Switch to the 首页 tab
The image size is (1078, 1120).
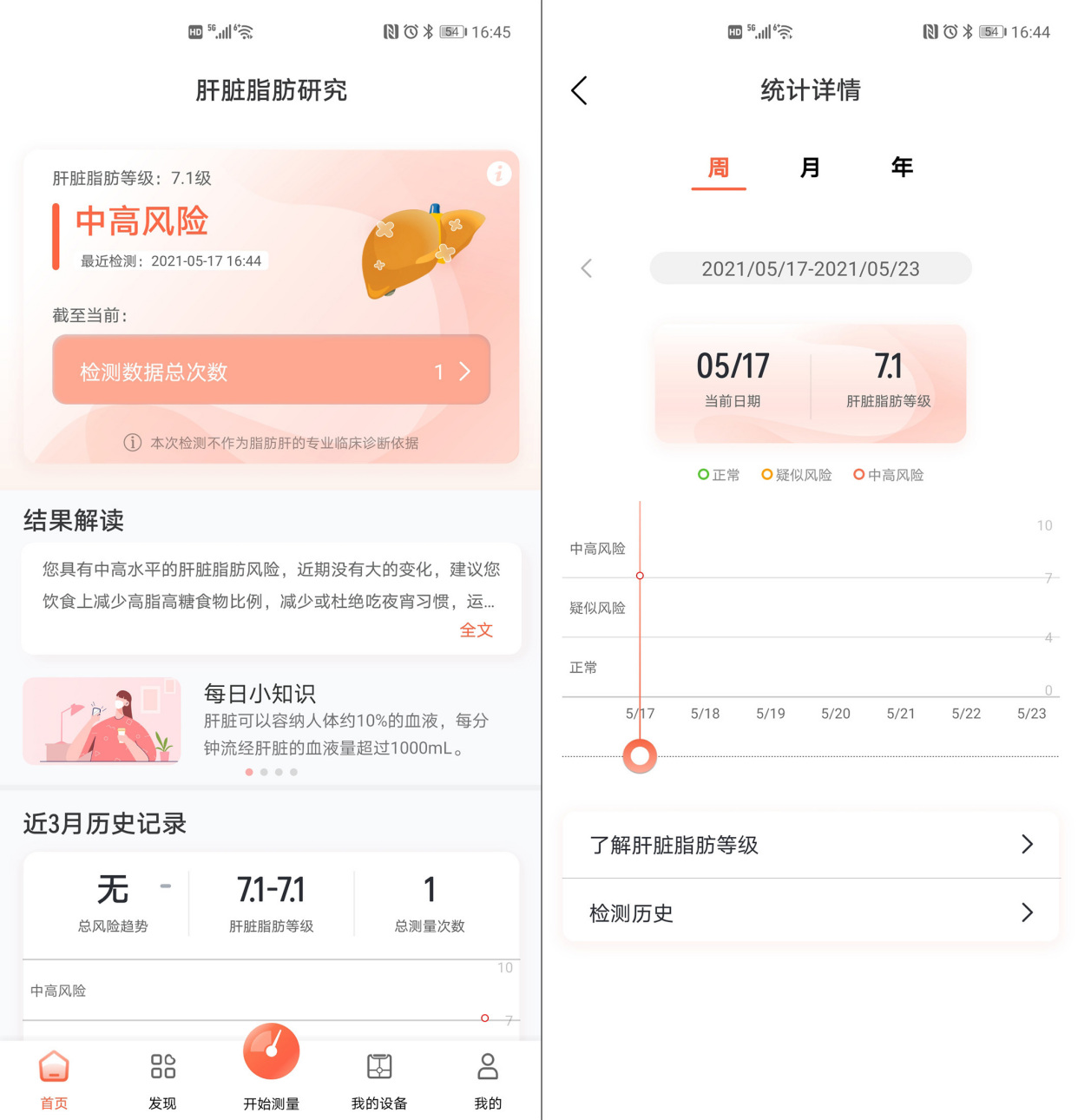(x=54, y=1077)
